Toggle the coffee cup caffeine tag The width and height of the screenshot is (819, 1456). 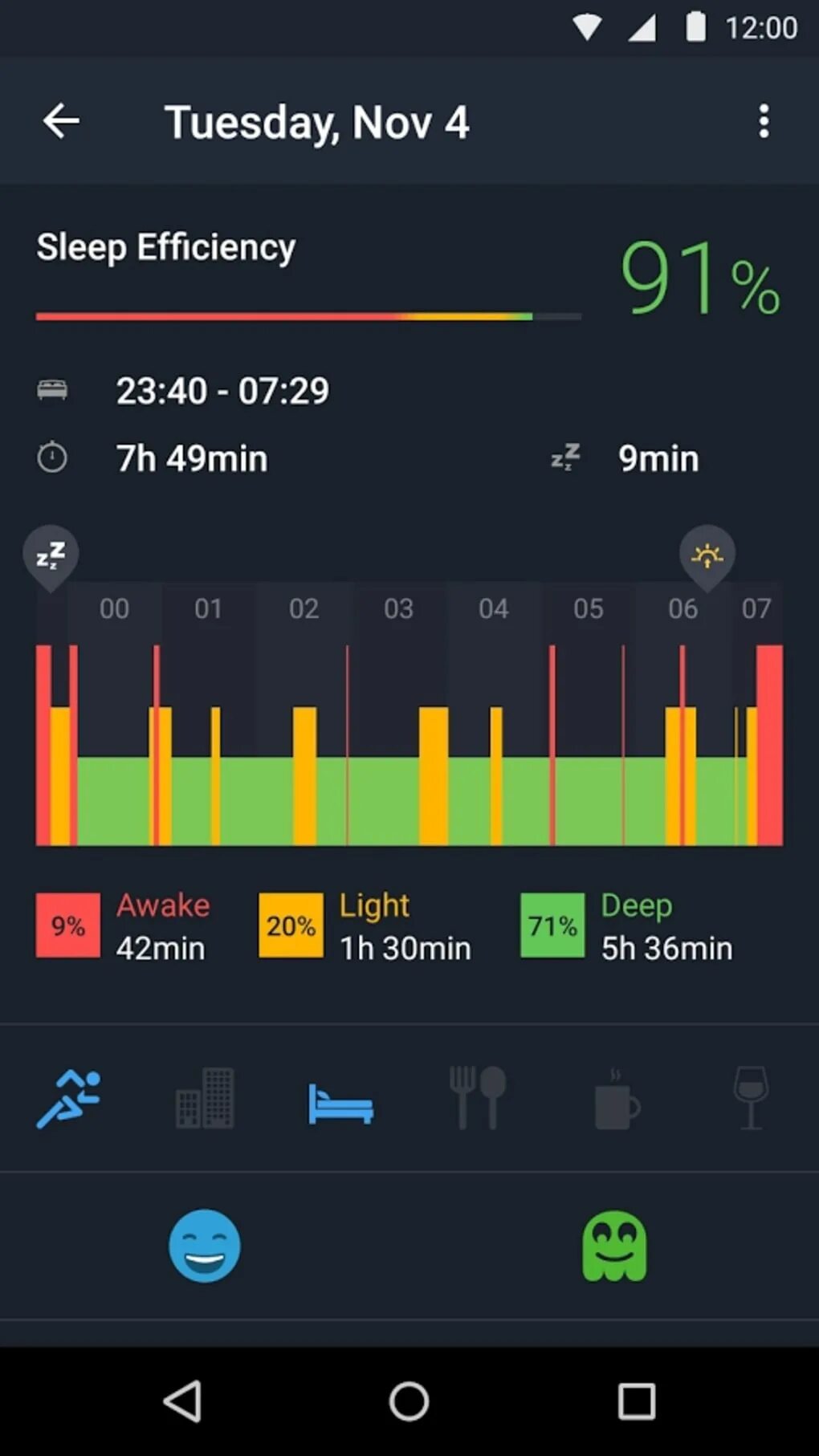coord(616,1100)
